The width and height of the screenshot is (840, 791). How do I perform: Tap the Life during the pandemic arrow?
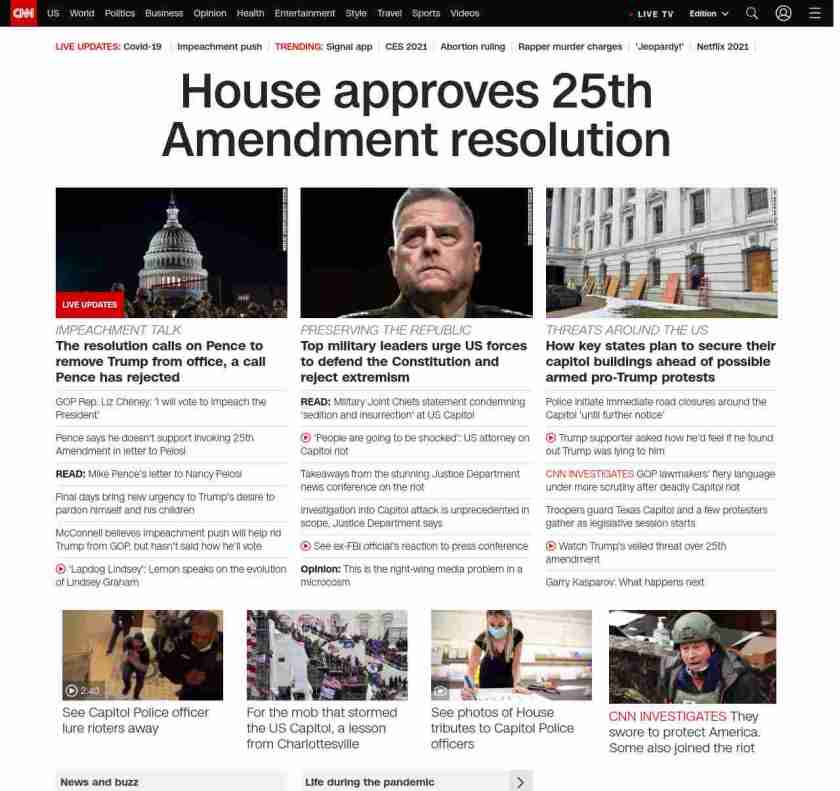tap(520, 782)
